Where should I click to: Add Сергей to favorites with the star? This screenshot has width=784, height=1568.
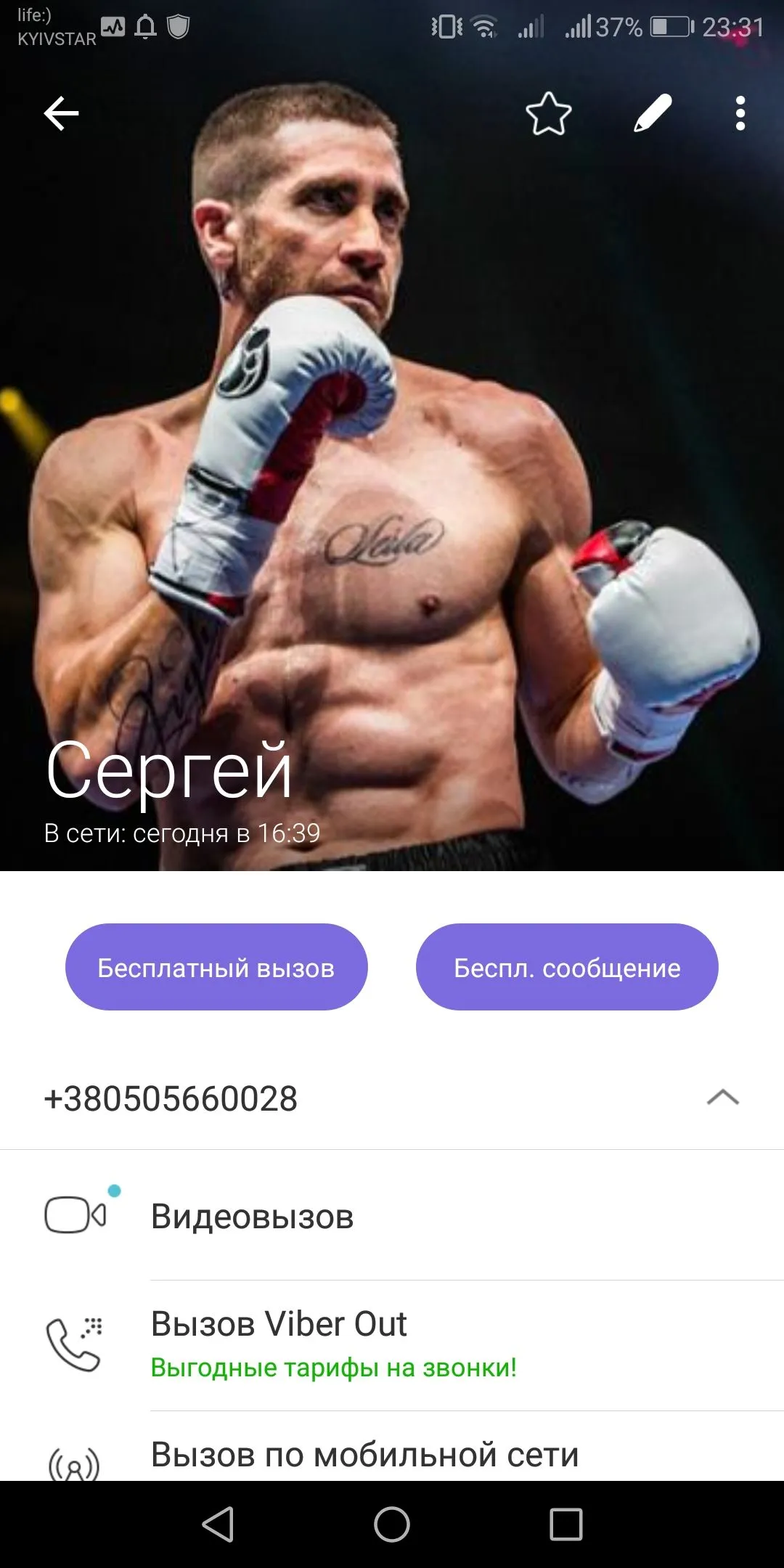(x=549, y=114)
